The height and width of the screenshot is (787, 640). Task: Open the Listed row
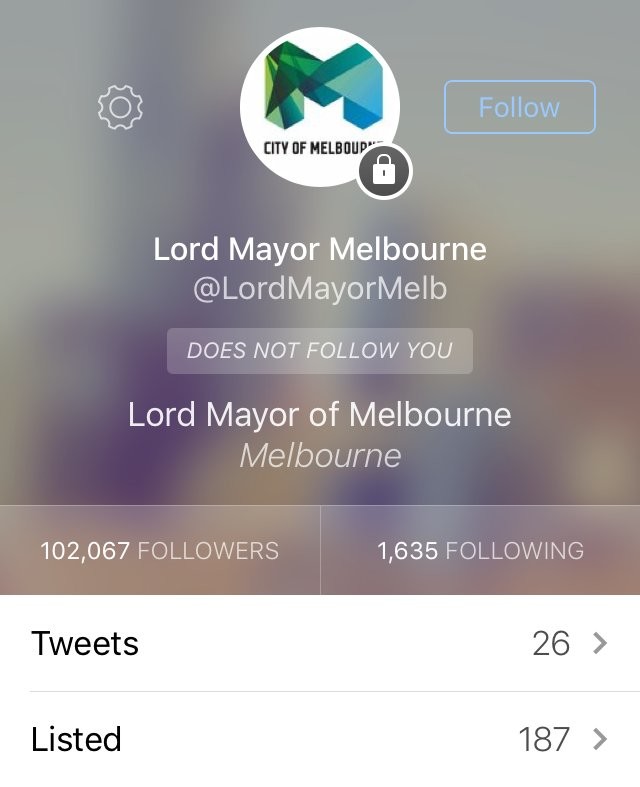(x=320, y=739)
